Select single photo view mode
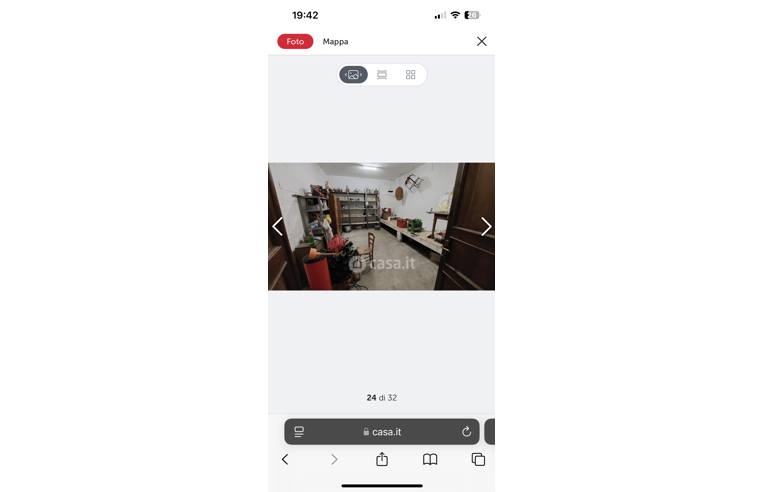This screenshot has width=764, height=492. [353, 75]
